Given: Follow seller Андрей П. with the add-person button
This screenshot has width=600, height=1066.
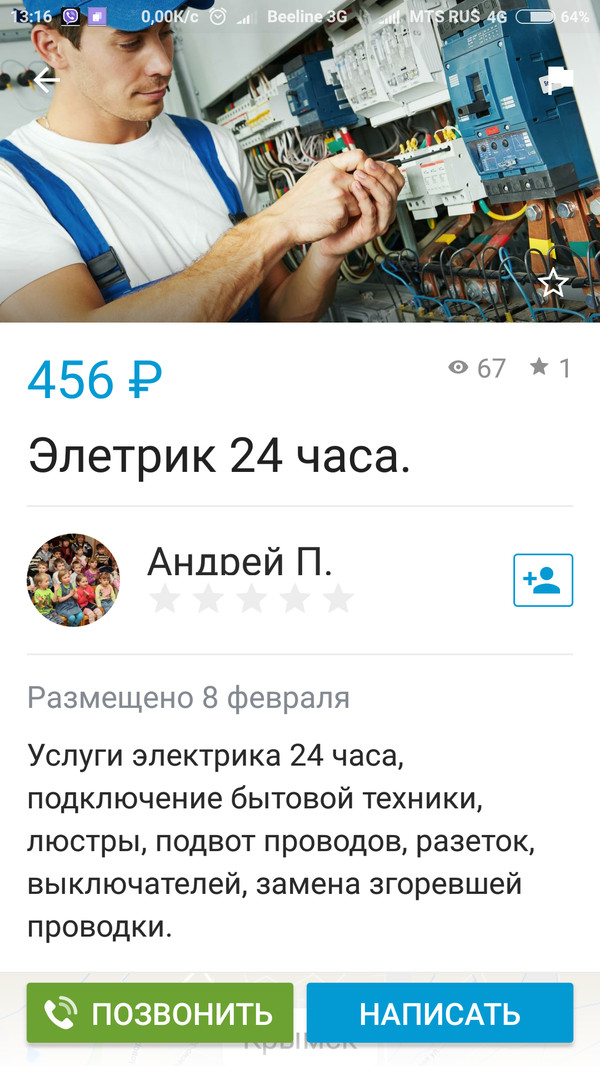Looking at the screenshot, I should [543, 580].
